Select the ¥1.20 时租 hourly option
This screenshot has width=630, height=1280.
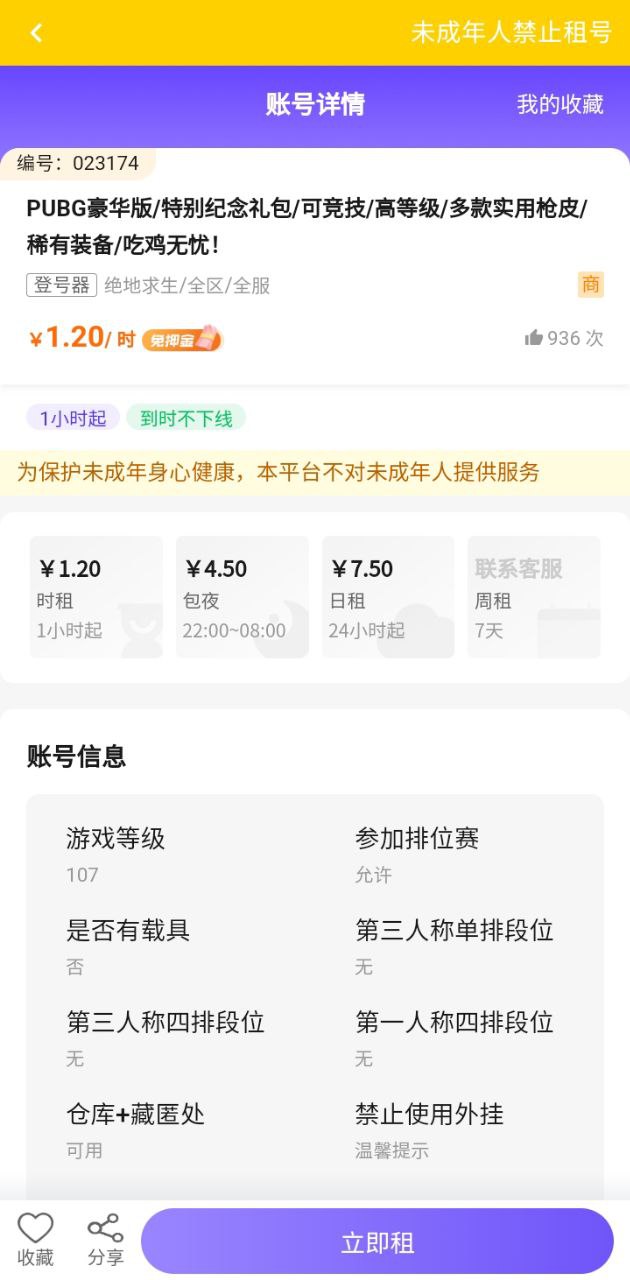[x=96, y=597]
